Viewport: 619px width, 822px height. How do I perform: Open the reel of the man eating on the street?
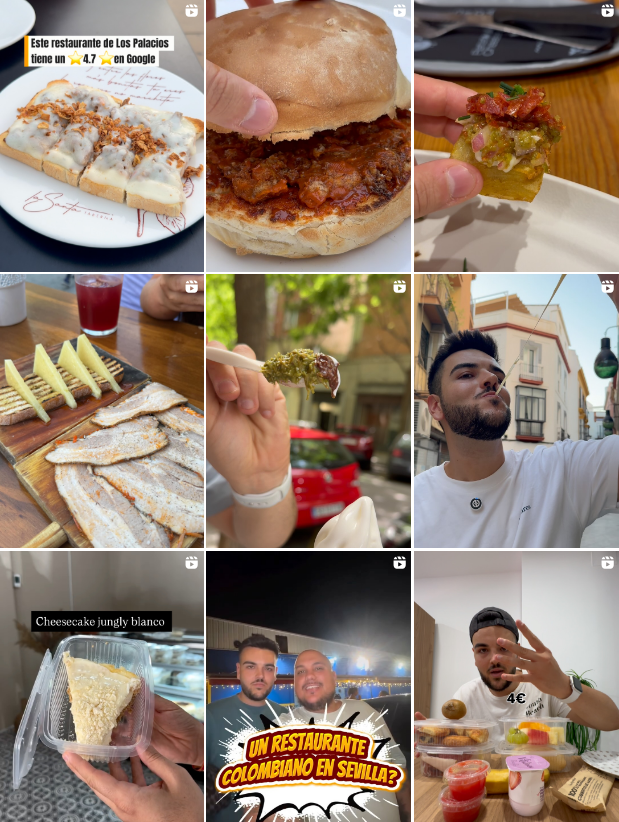(516, 411)
